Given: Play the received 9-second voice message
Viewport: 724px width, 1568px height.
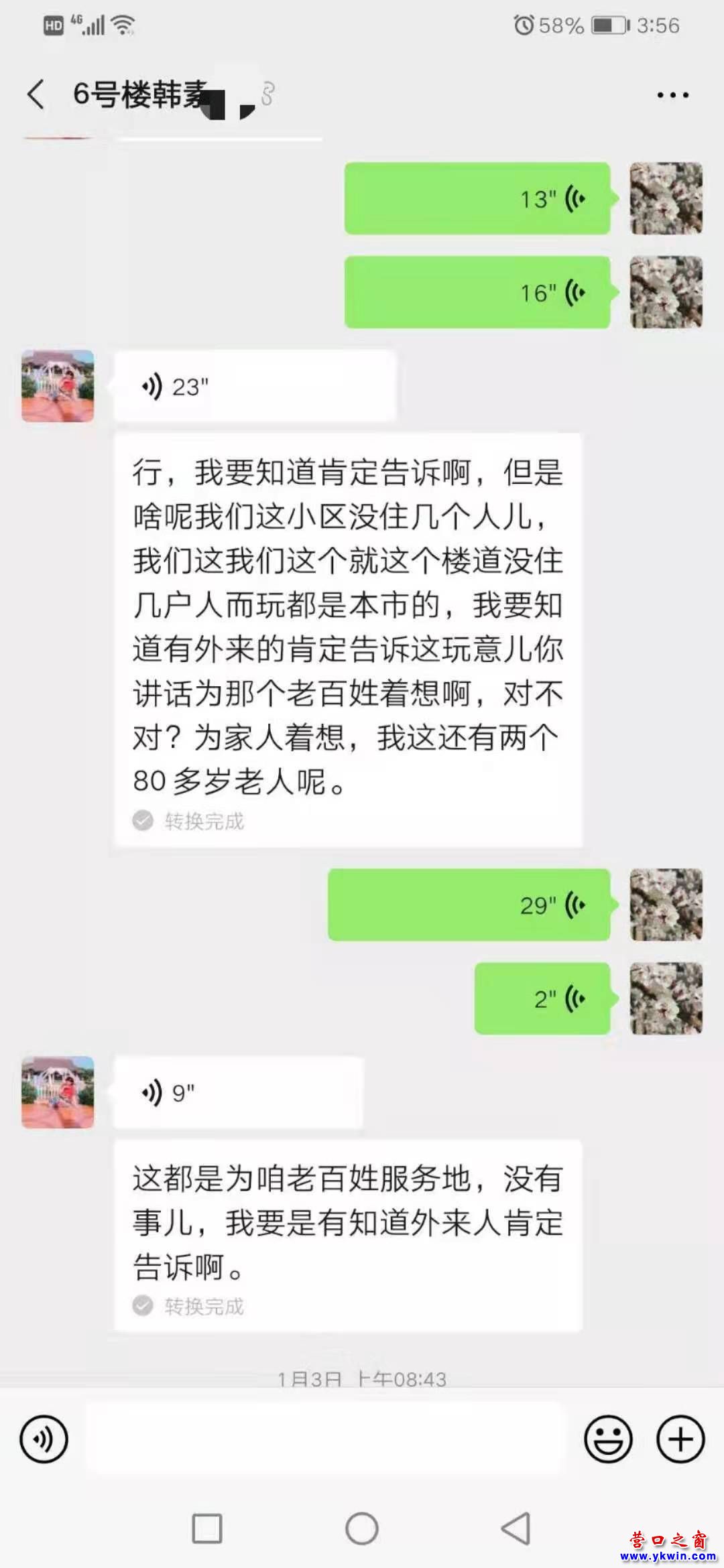Looking at the screenshot, I should click(238, 1093).
